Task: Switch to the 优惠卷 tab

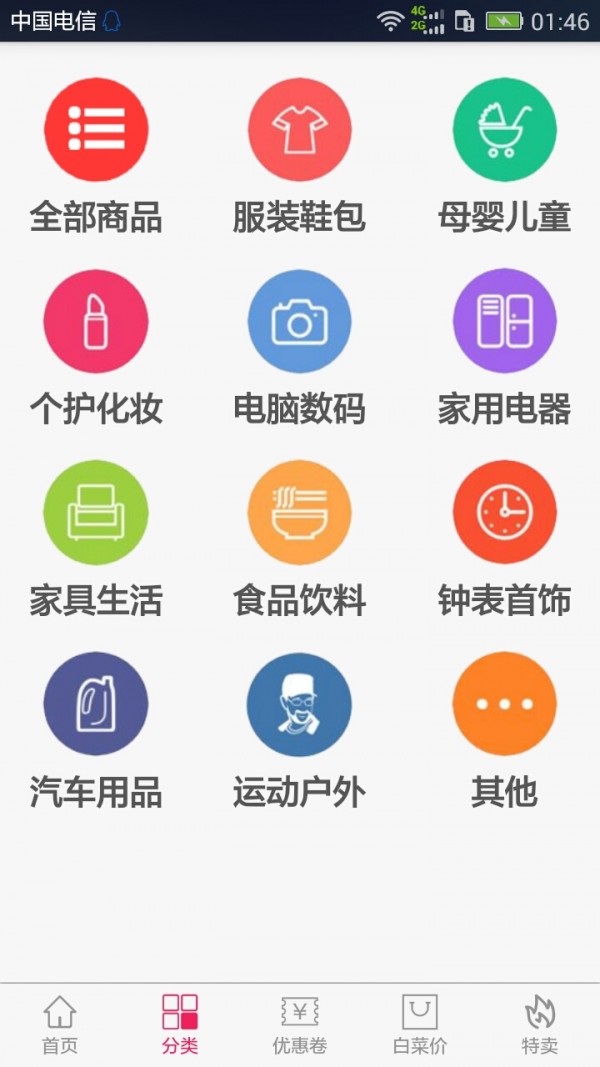Action: (x=300, y=1025)
